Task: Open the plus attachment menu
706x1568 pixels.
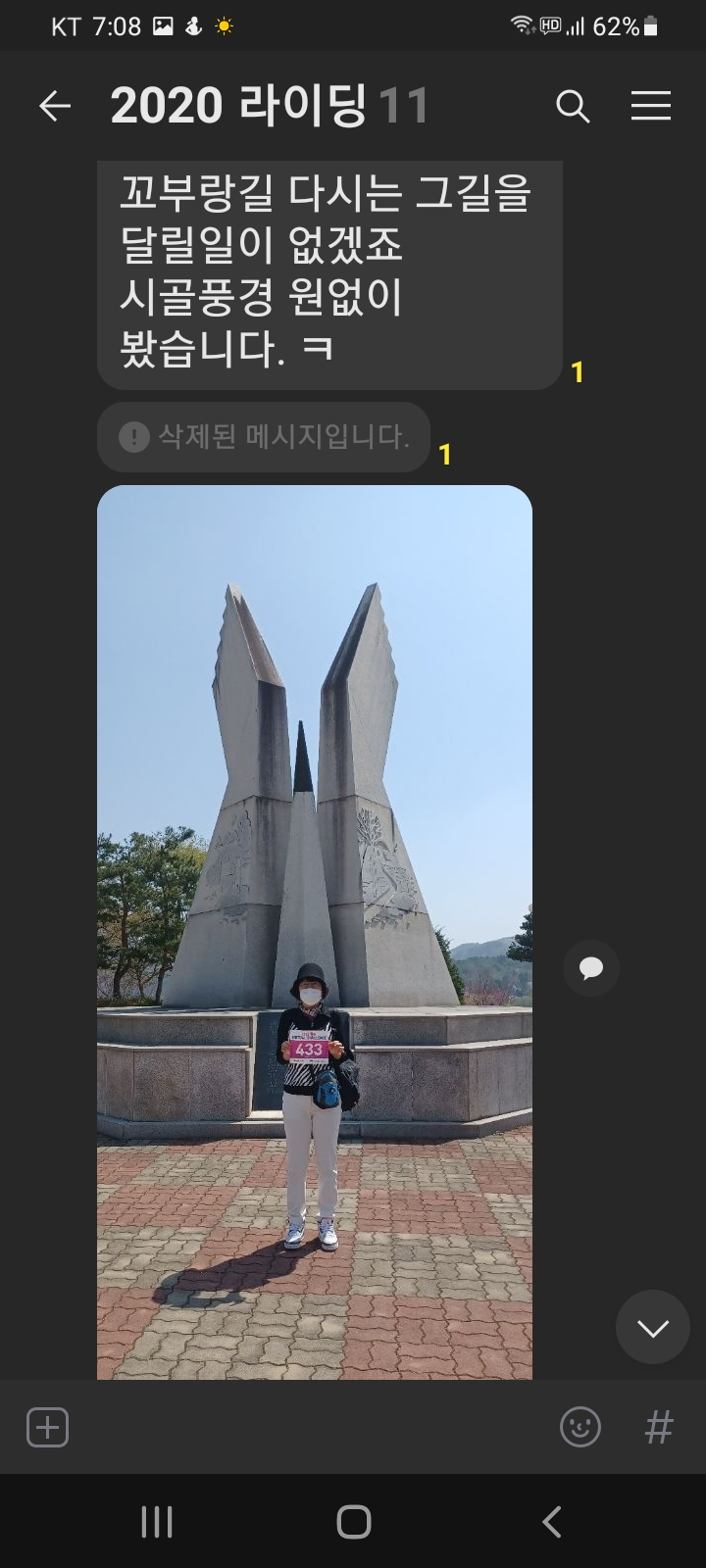Action: tap(47, 1427)
